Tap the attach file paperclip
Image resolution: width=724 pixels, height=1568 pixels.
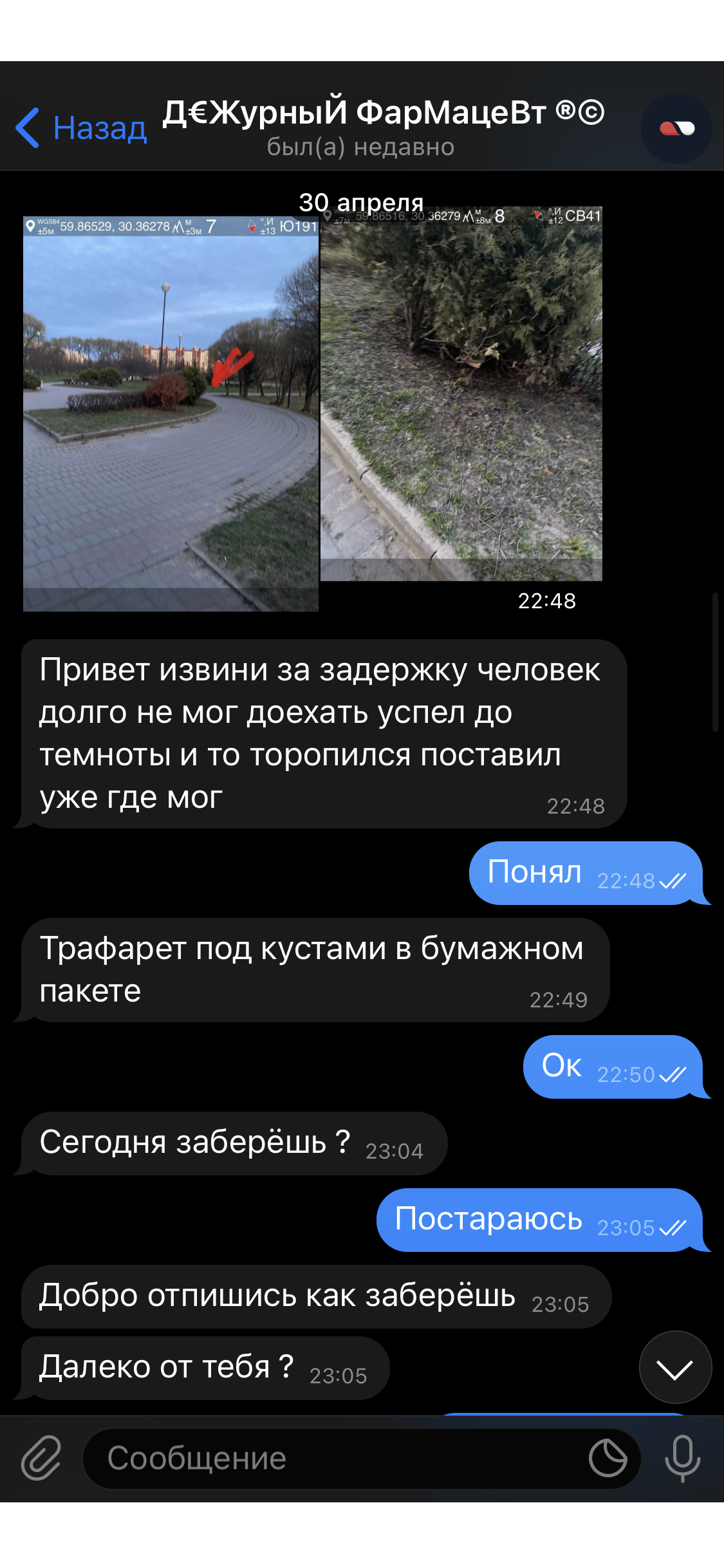click(41, 1458)
